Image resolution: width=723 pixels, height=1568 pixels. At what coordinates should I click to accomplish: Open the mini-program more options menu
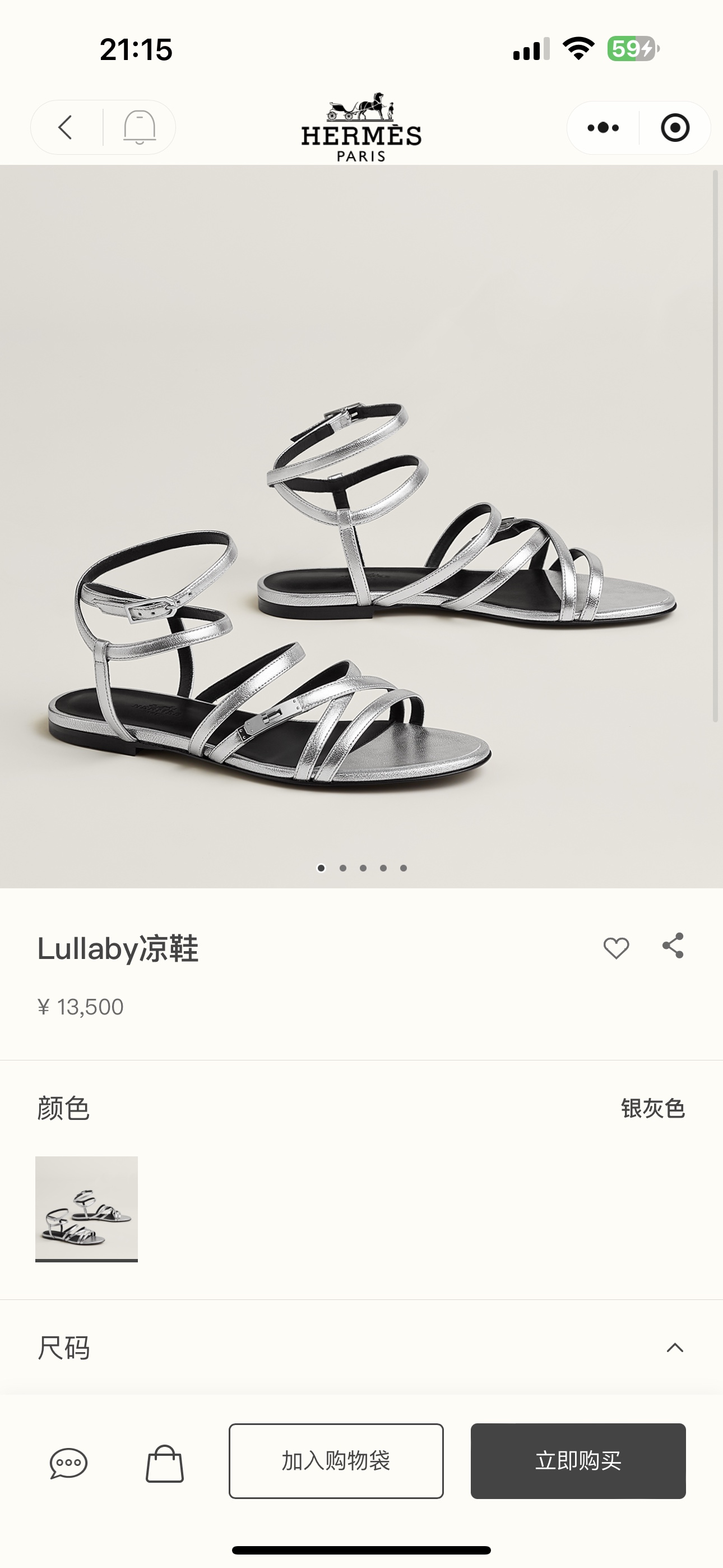[601, 127]
